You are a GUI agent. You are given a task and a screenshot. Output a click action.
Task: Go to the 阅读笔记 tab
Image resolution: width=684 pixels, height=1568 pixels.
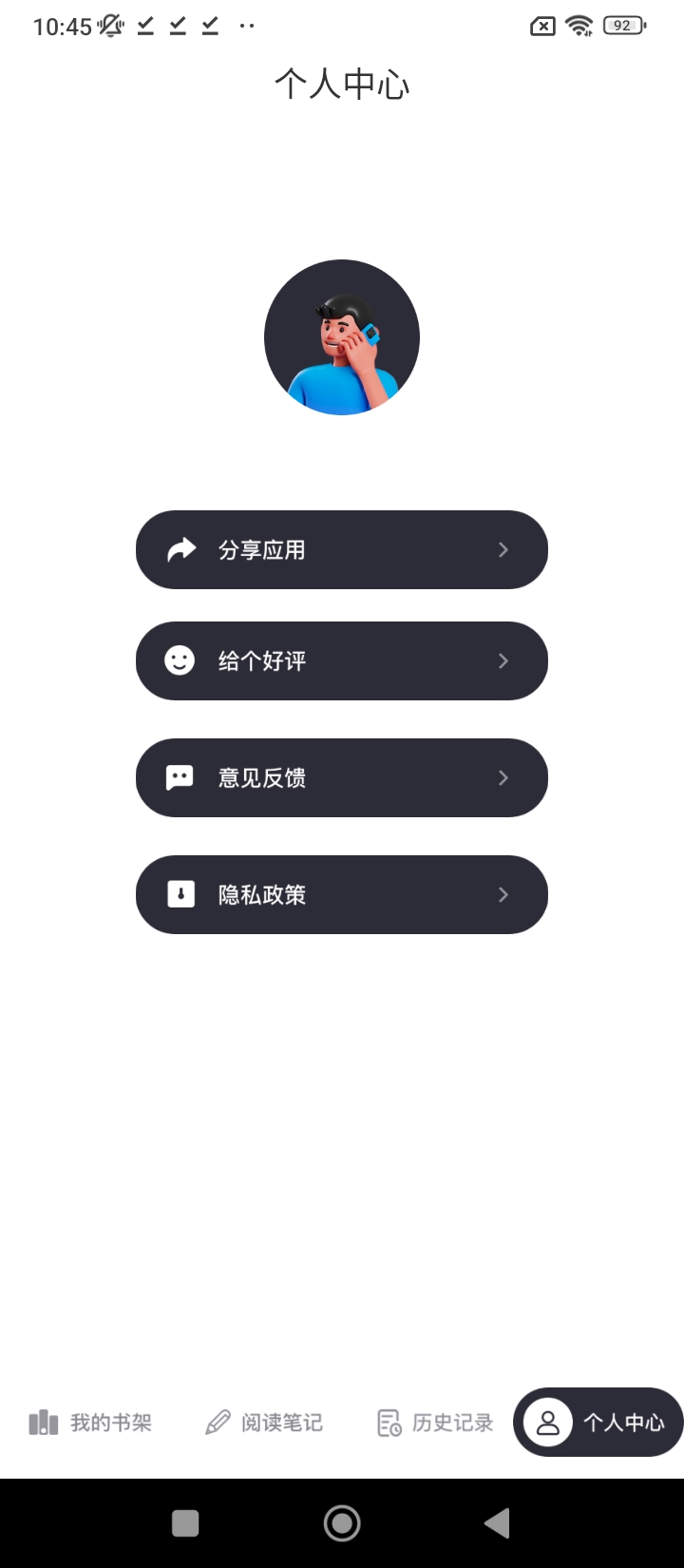[264, 1423]
